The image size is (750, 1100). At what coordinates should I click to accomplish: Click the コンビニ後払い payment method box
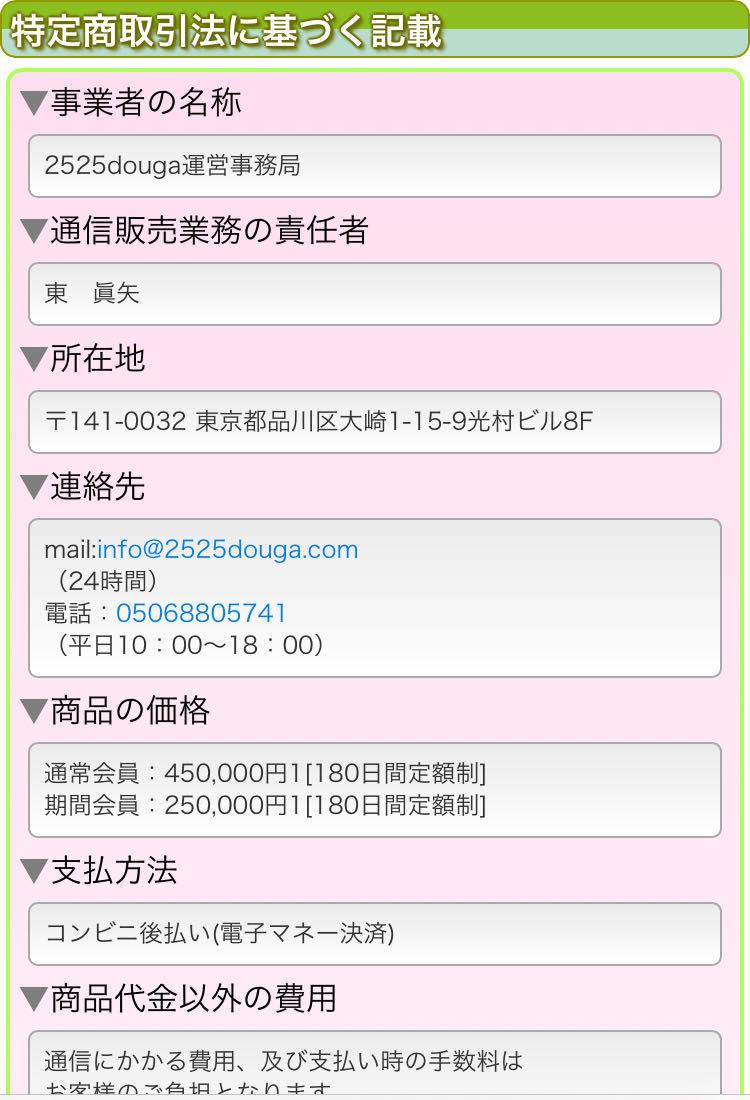(x=375, y=935)
